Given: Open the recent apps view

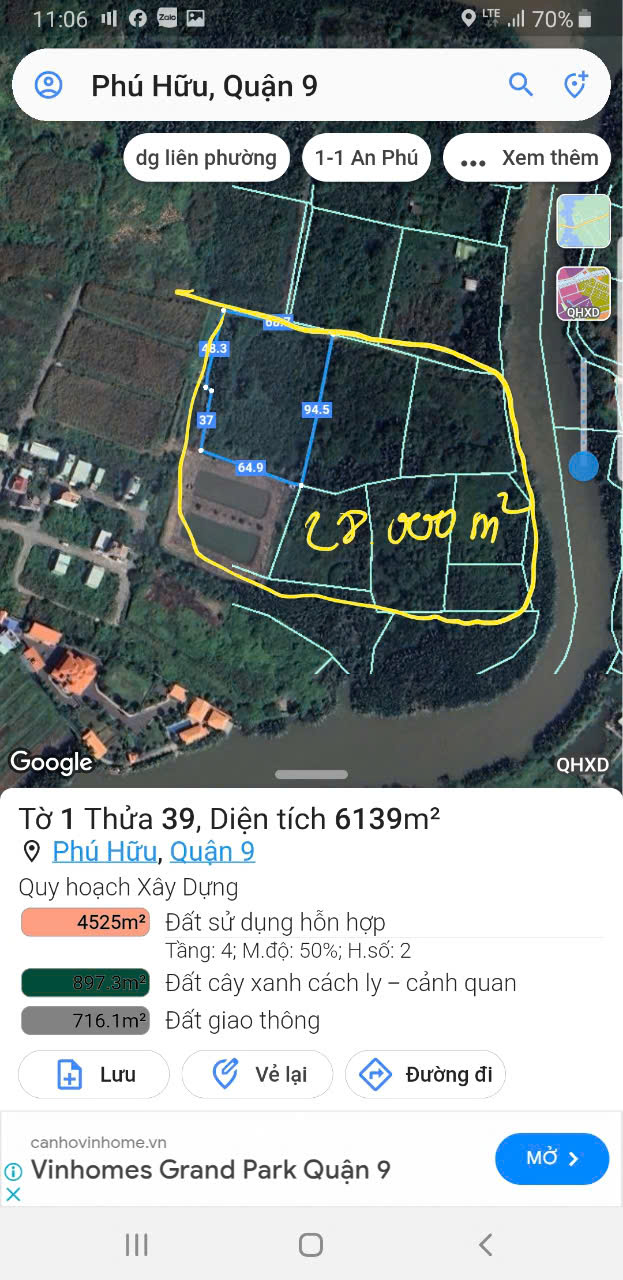Looking at the screenshot, I should pos(136,1244).
